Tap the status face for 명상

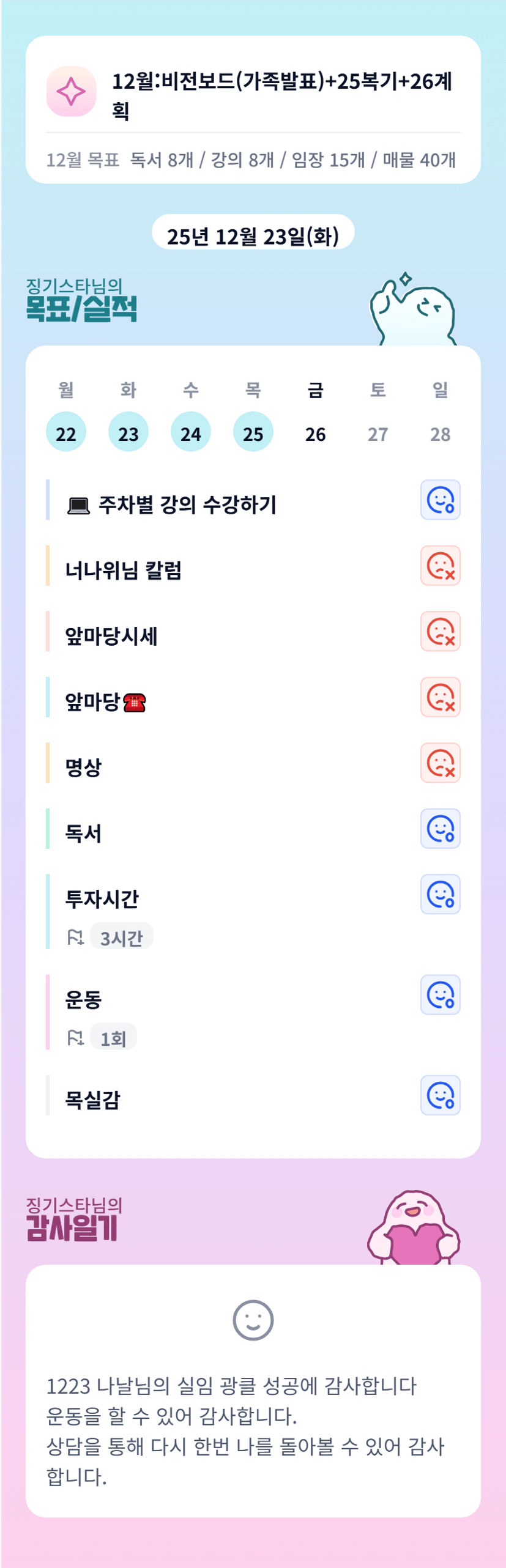point(441,763)
